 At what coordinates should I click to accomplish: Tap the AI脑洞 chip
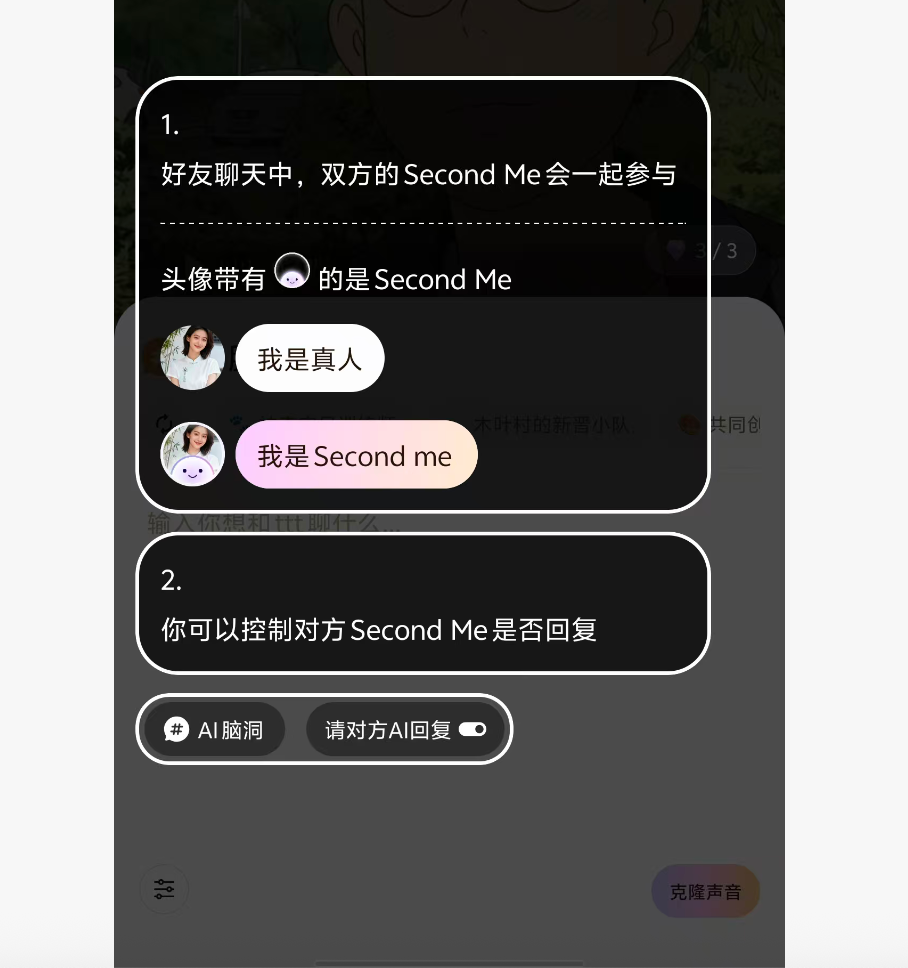click(x=214, y=730)
